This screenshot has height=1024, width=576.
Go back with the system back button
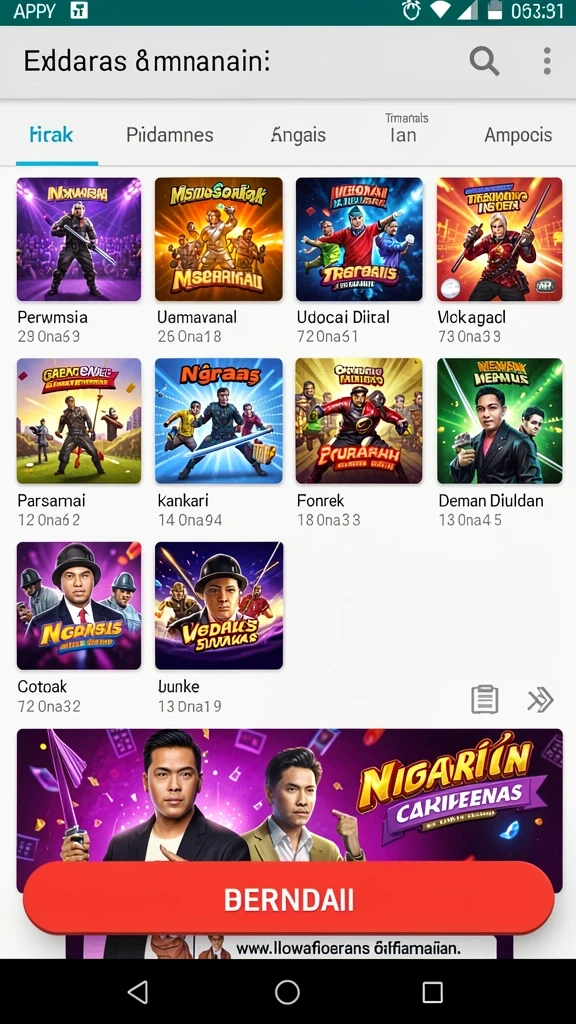pyautogui.click(x=138, y=992)
